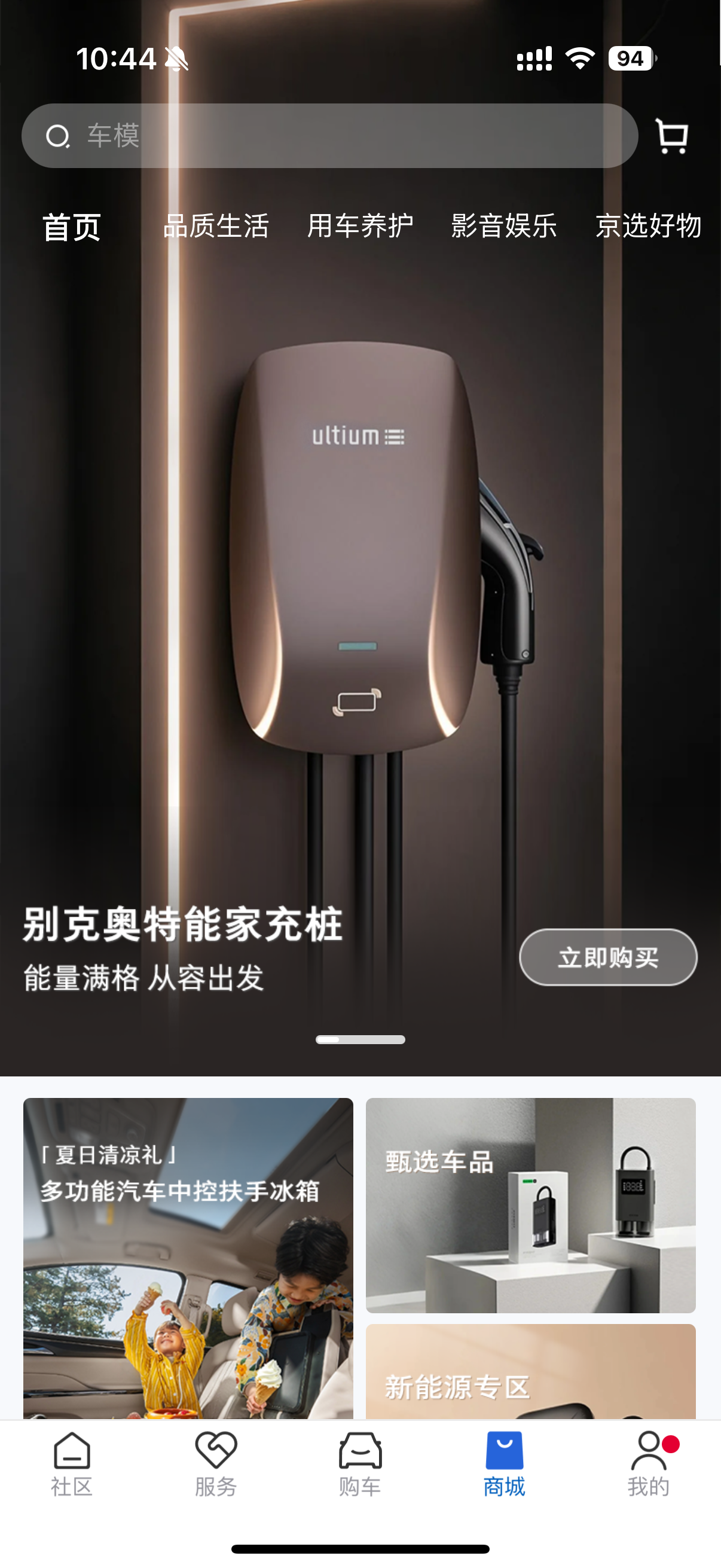Open the 用车养护 category tab
The image size is (721, 1568).
coord(360,226)
